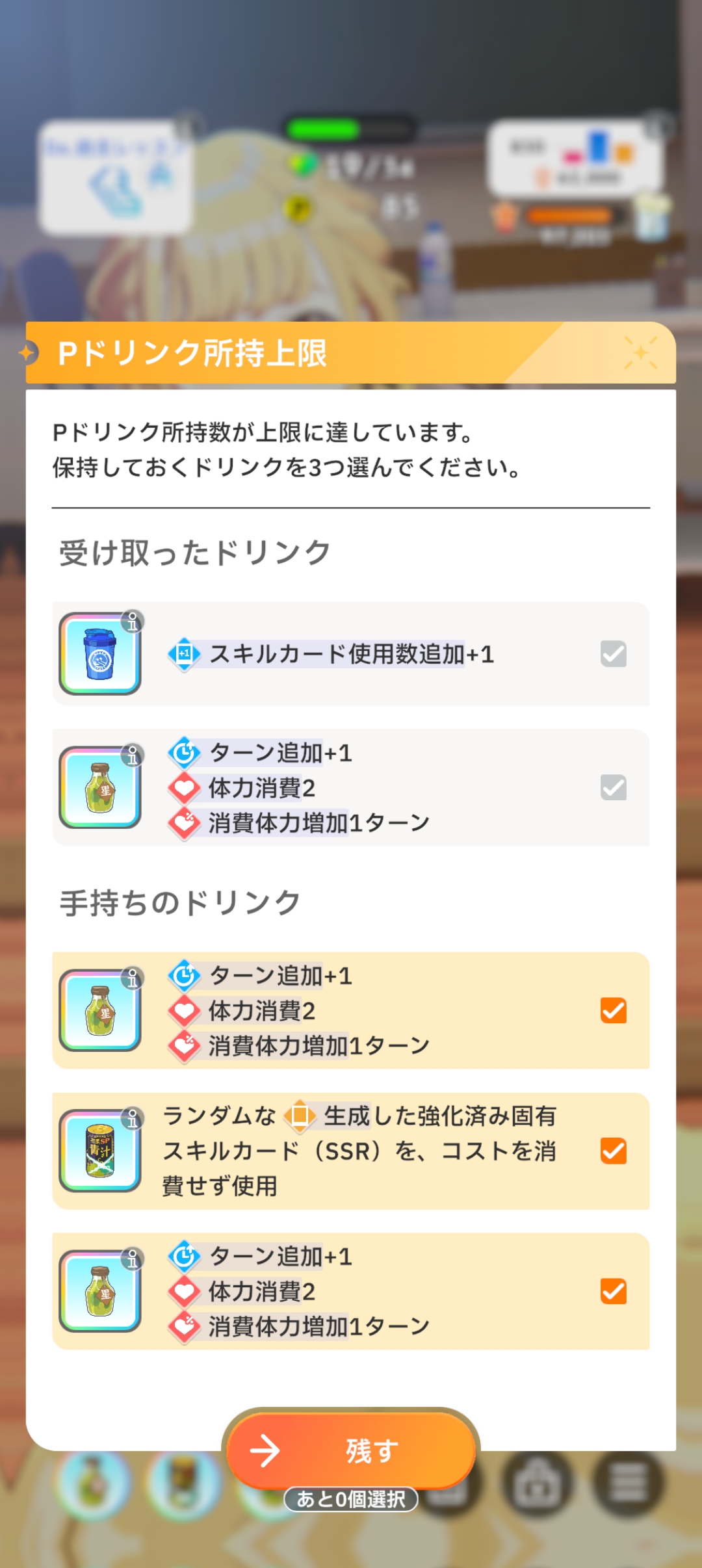
Task: View info for the blue shaker drink
Action: 133,621
